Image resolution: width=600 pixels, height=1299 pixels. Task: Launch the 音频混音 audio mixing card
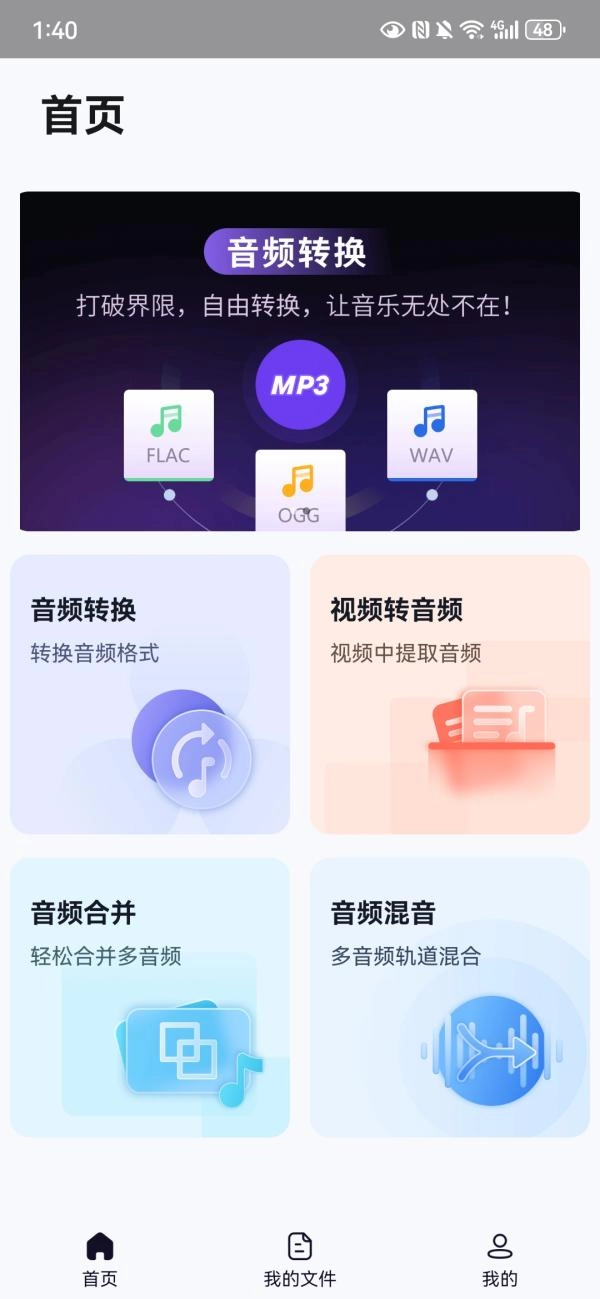pos(450,997)
